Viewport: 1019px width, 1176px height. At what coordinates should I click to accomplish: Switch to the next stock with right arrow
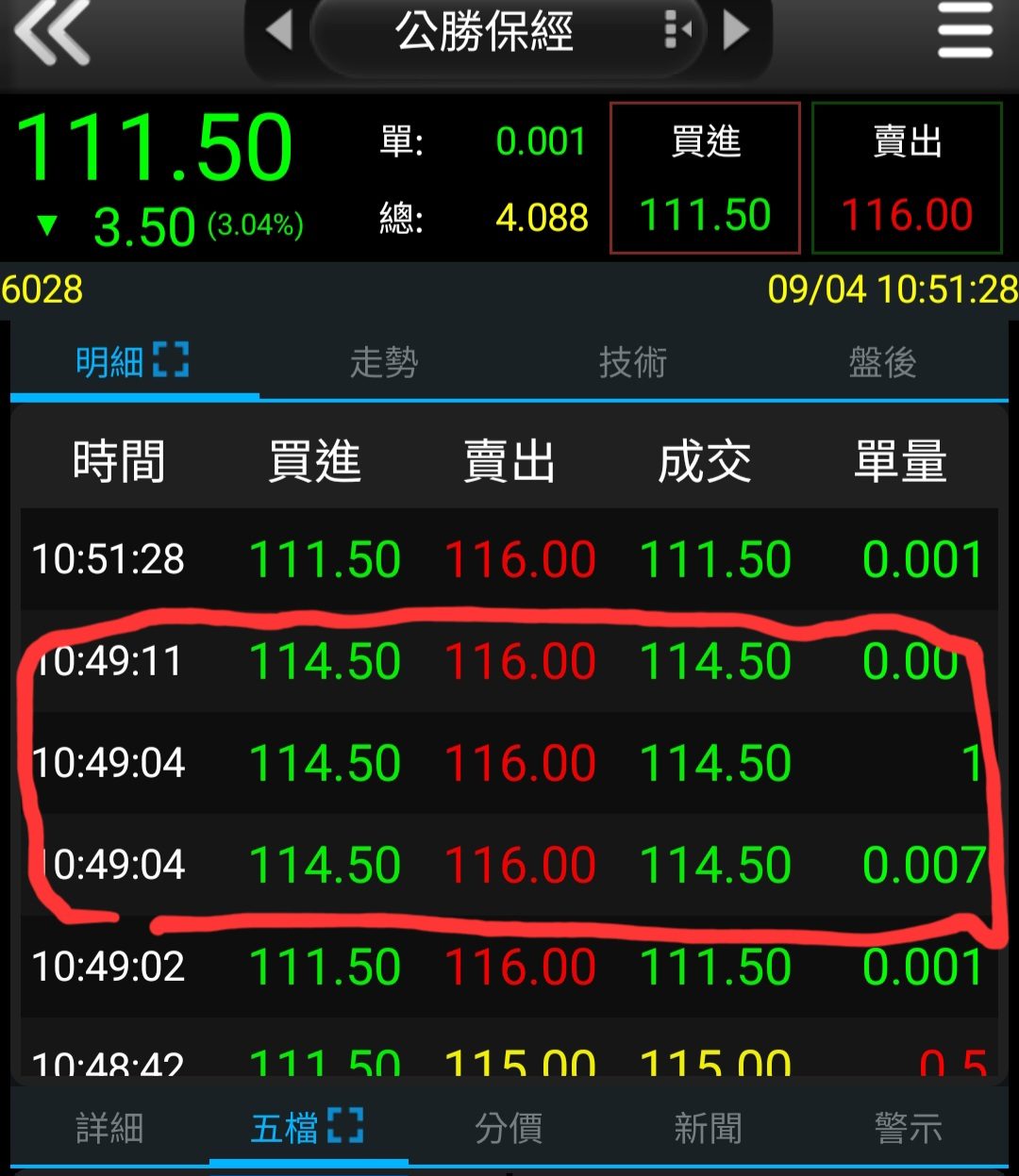736,30
